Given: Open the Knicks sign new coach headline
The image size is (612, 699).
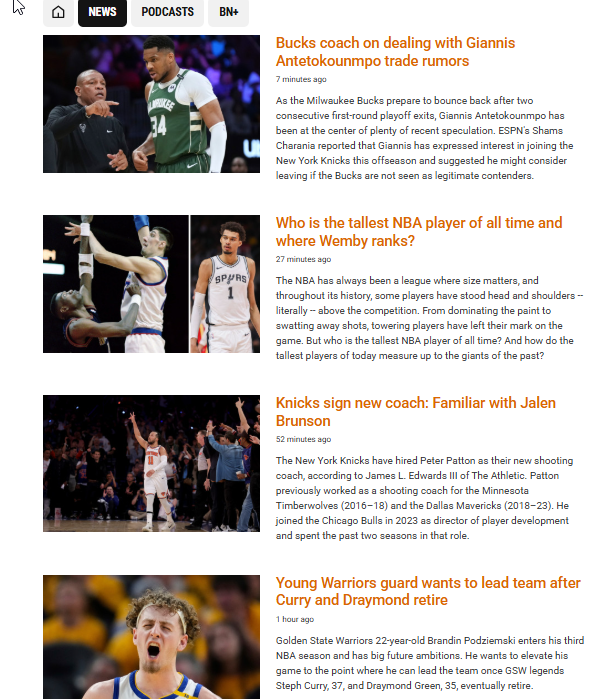Looking at the screenshot, I should click(x=415, y=412).
